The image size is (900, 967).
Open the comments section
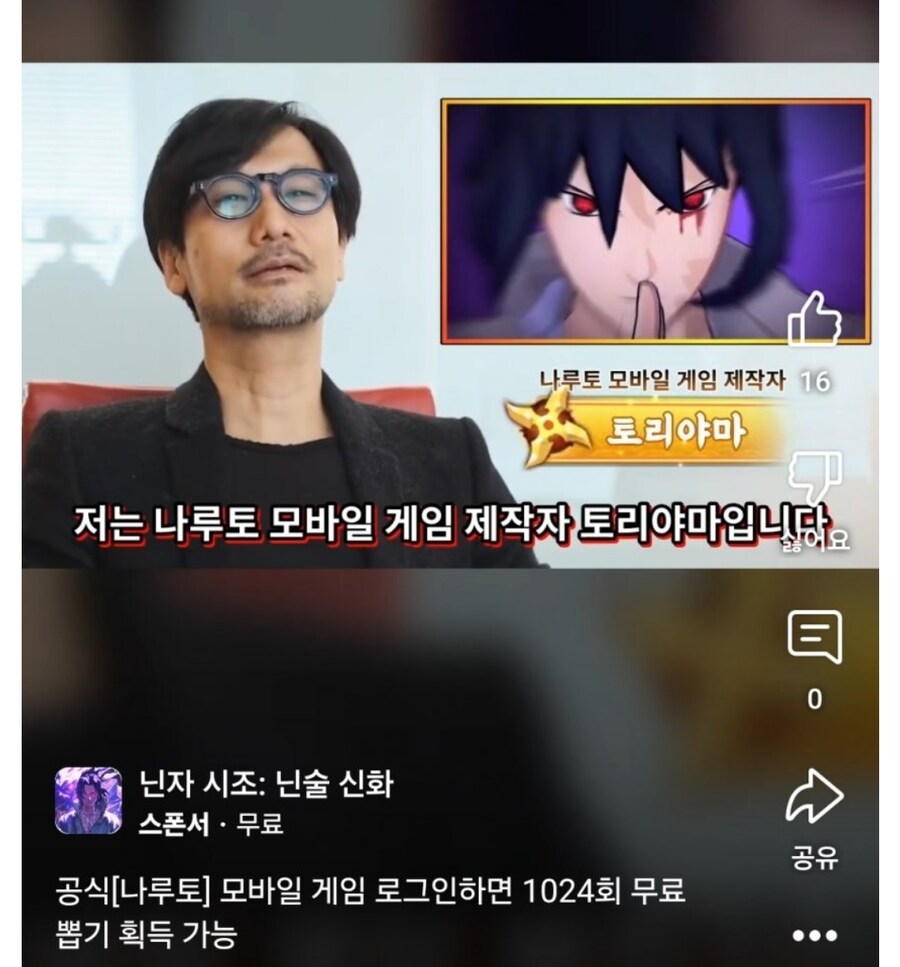point(814,638)
